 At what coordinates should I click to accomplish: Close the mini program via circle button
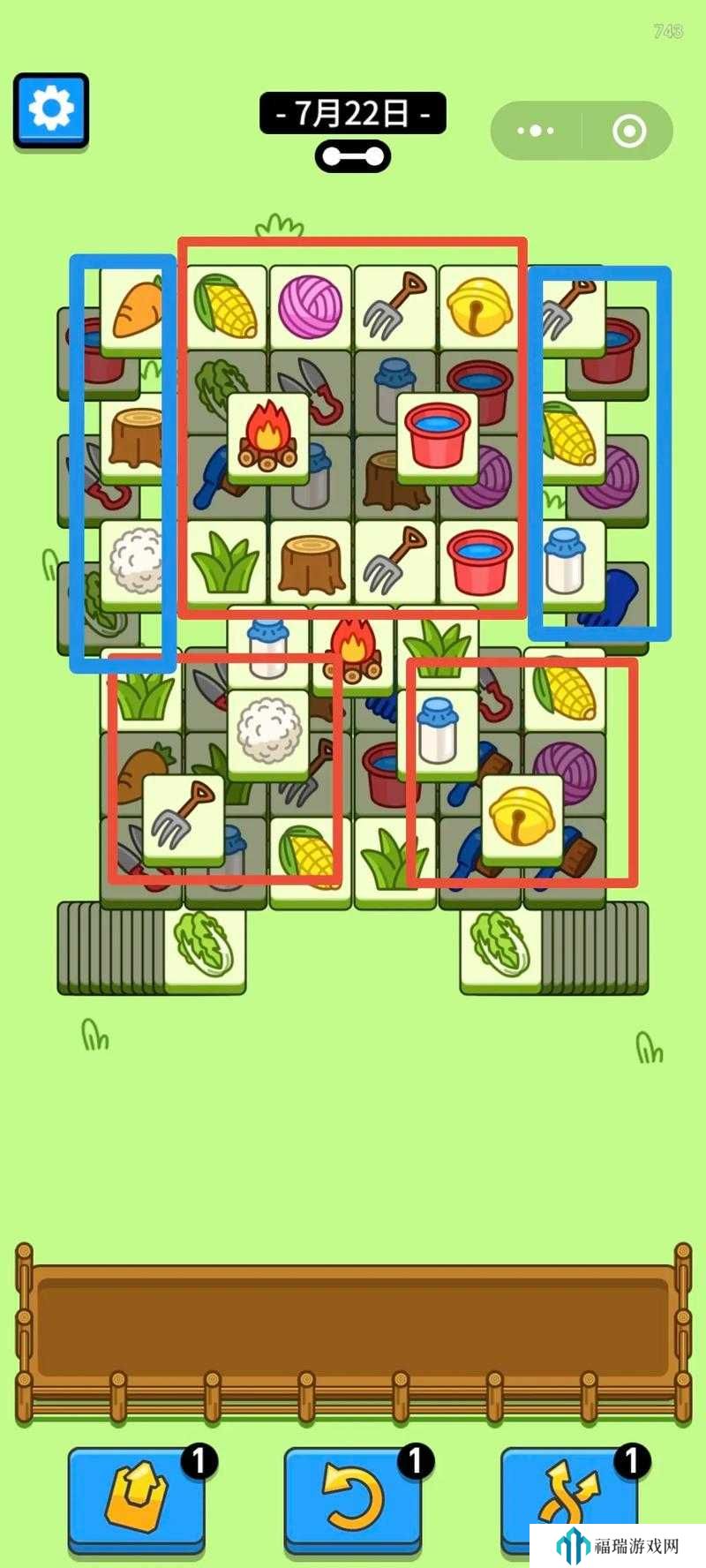(628, 132)
